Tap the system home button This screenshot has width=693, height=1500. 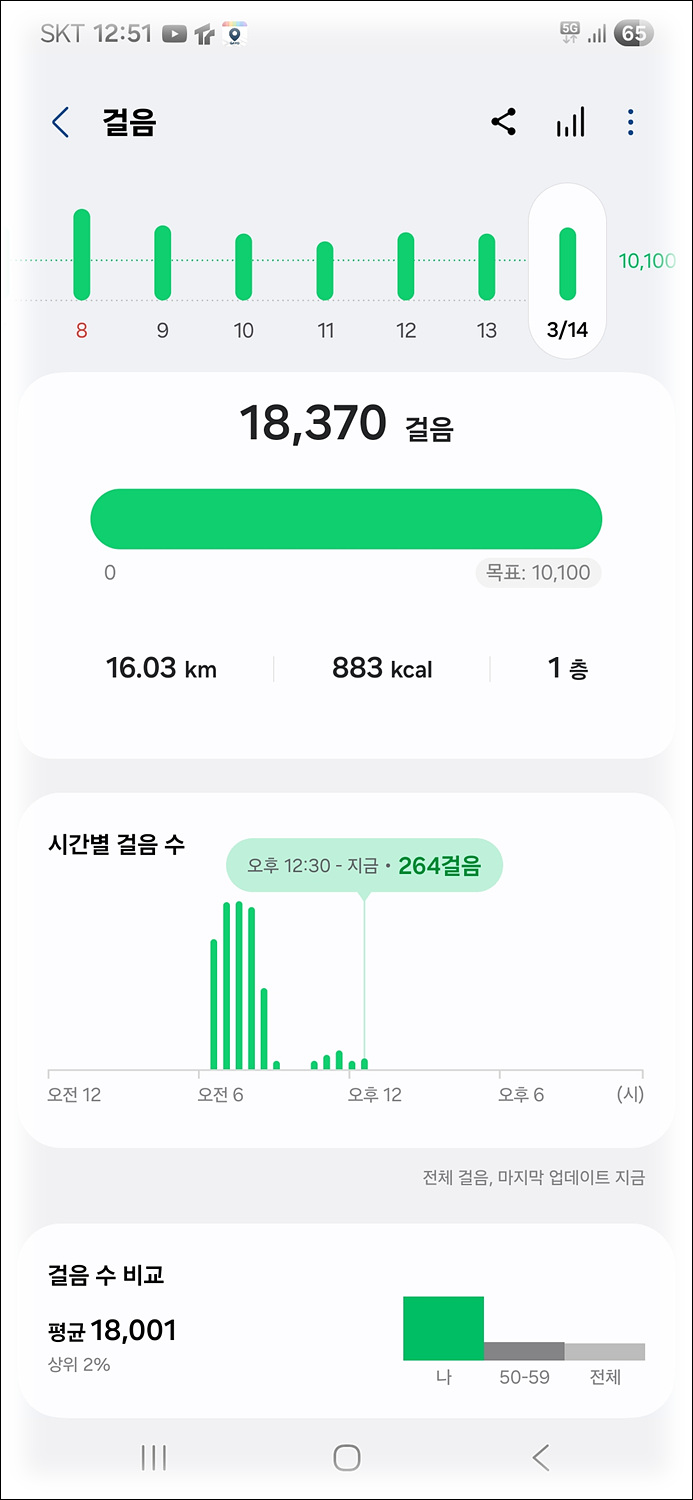(x=347, y=1457)
